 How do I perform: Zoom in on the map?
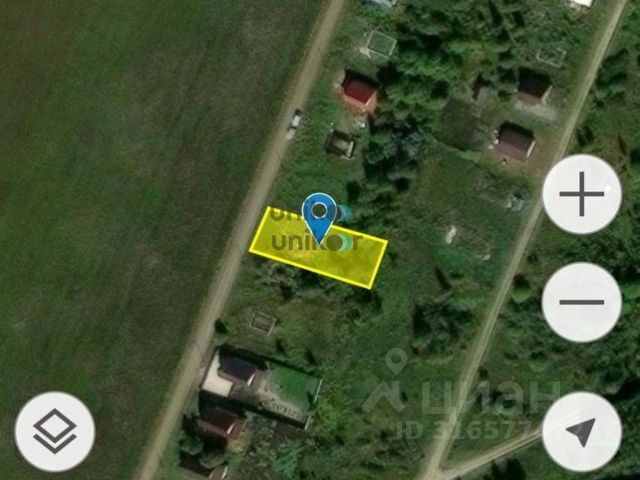click(x=582, y=194)
